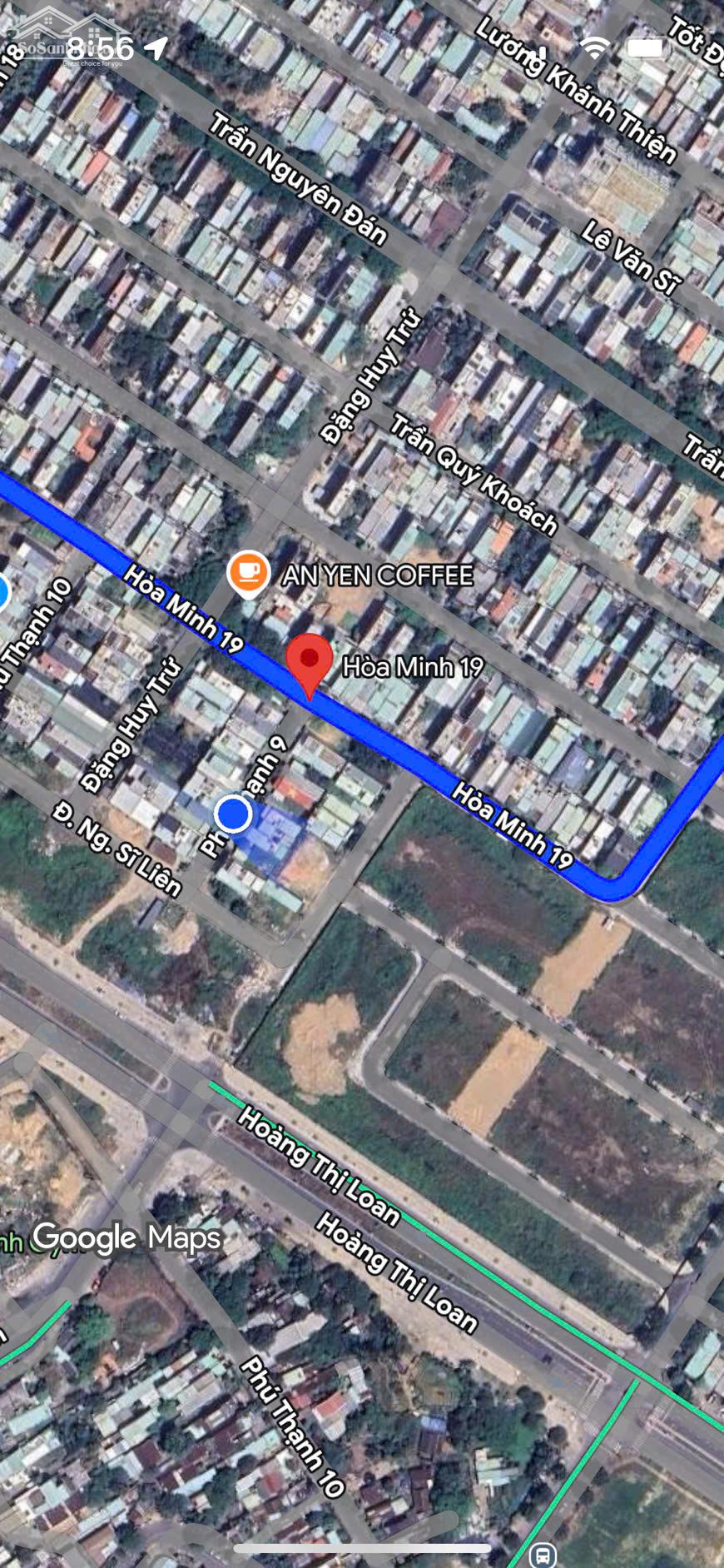
Task: Select the blue current location dot
Action: tap(233, 814)
